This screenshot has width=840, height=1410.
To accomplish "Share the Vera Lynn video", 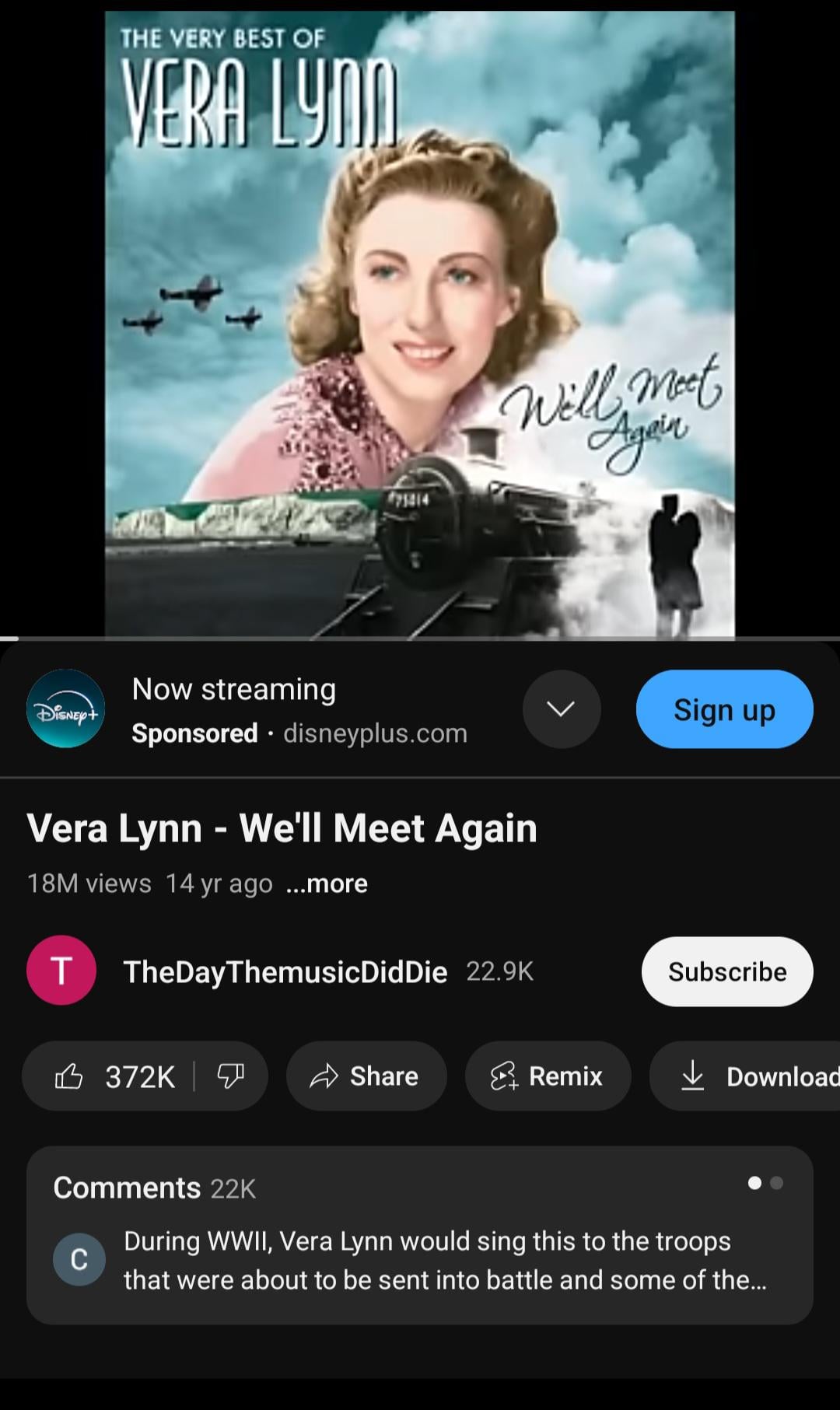I will tap(366, 1076).
